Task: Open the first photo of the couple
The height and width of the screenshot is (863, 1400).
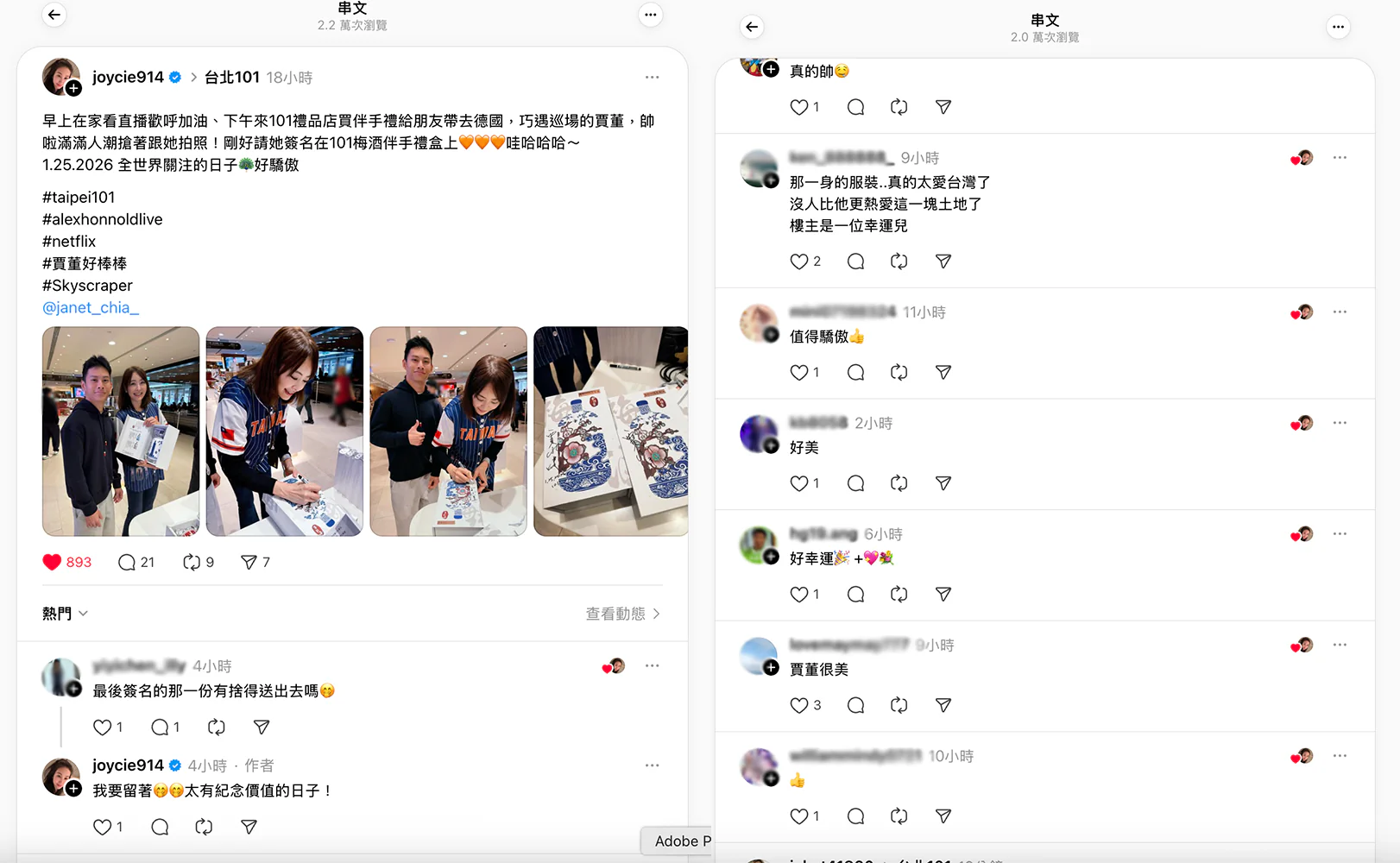Action: (121, 431)
